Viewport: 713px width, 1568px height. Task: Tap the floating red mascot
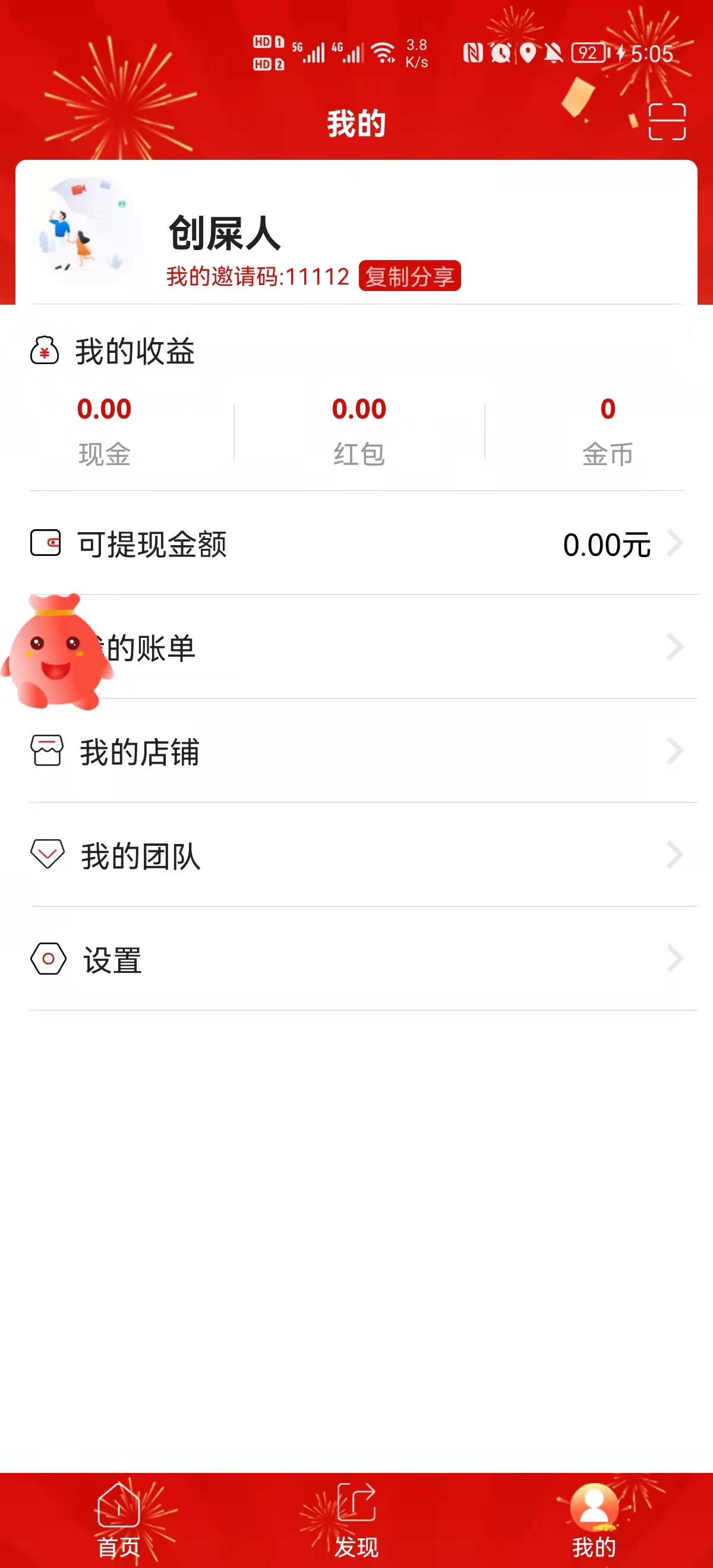[56, 652]
